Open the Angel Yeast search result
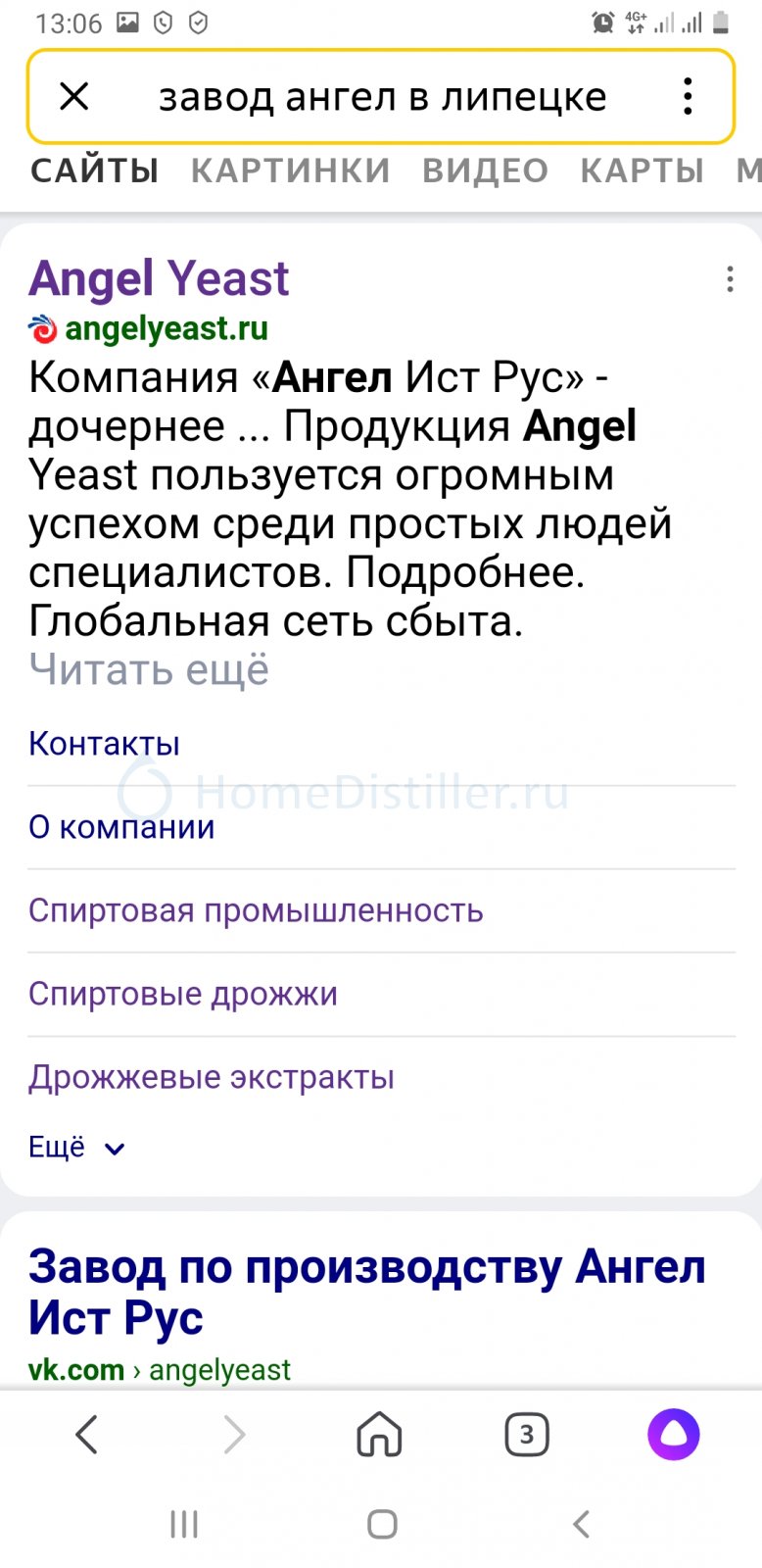 pos(159,278)
